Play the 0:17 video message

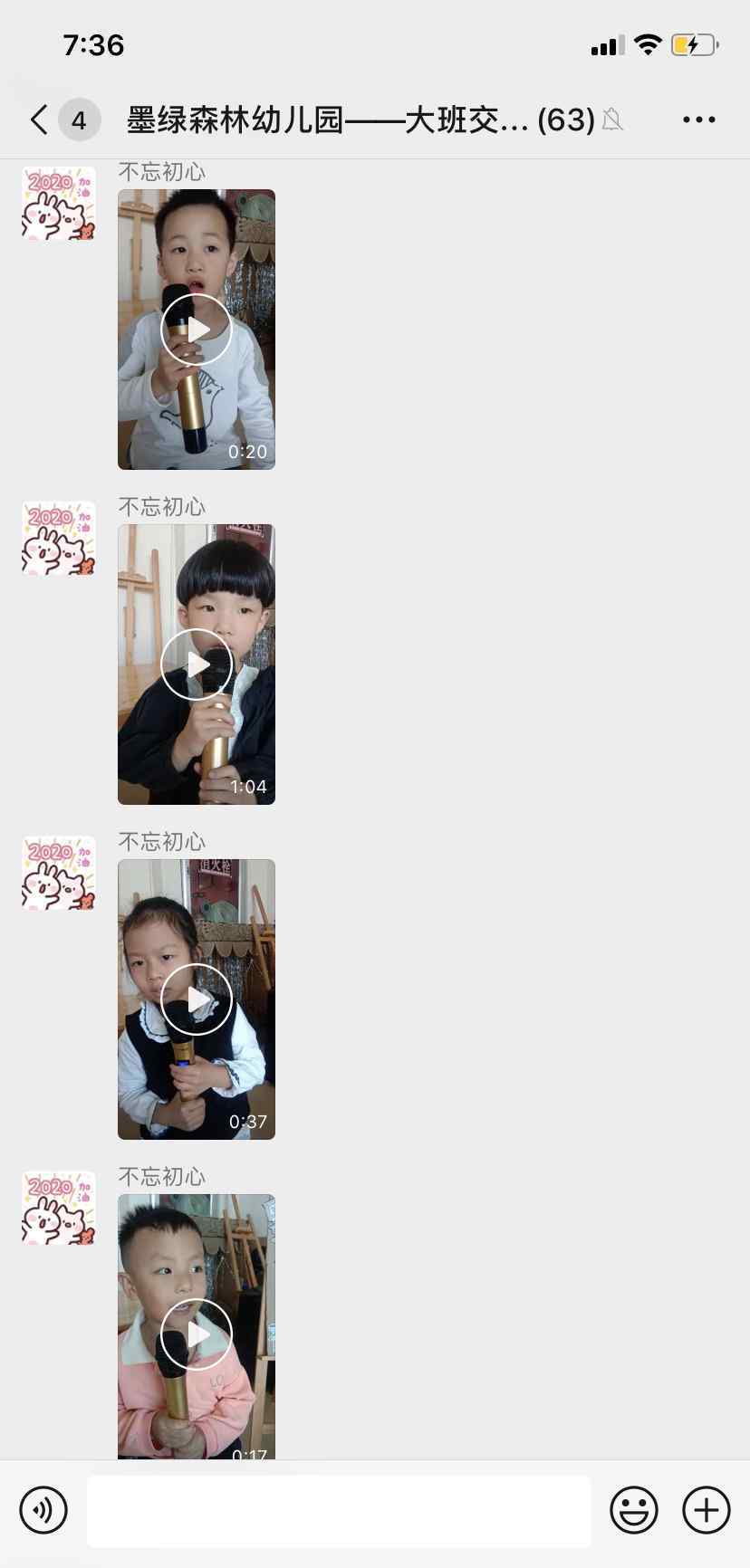[197, 1327]
